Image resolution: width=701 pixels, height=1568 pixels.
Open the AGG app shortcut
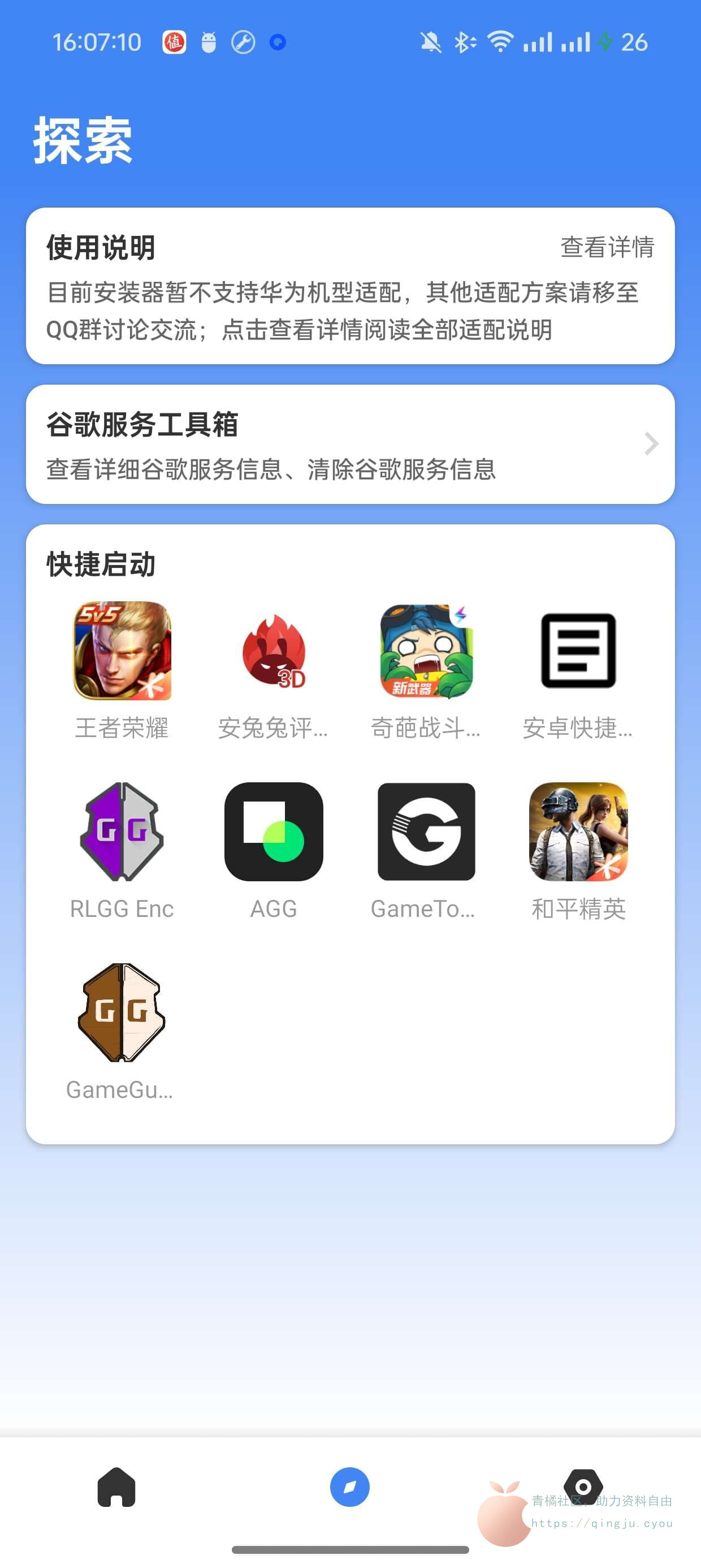pos(274,832)
